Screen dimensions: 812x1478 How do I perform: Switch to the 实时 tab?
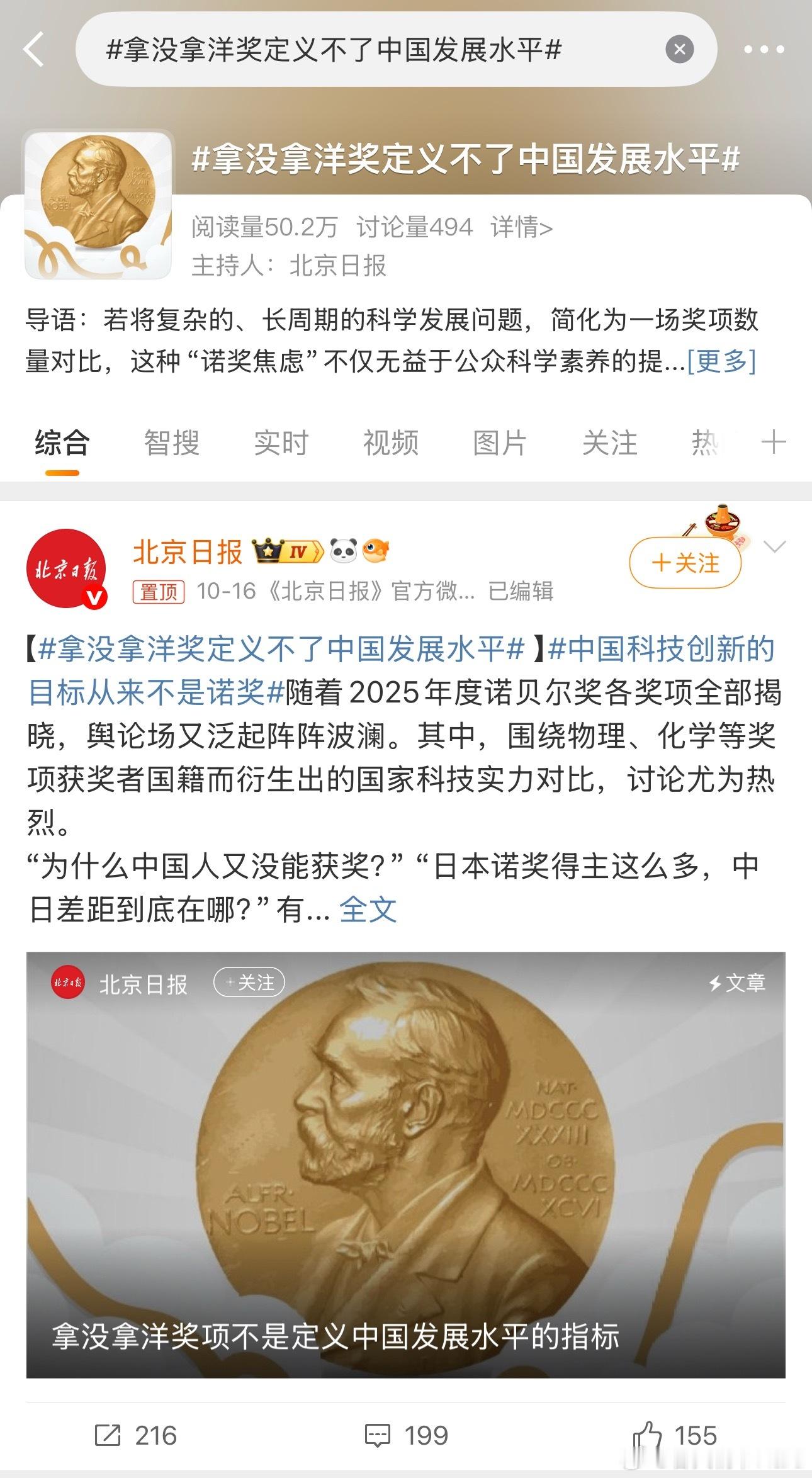[x=281, y=443]
